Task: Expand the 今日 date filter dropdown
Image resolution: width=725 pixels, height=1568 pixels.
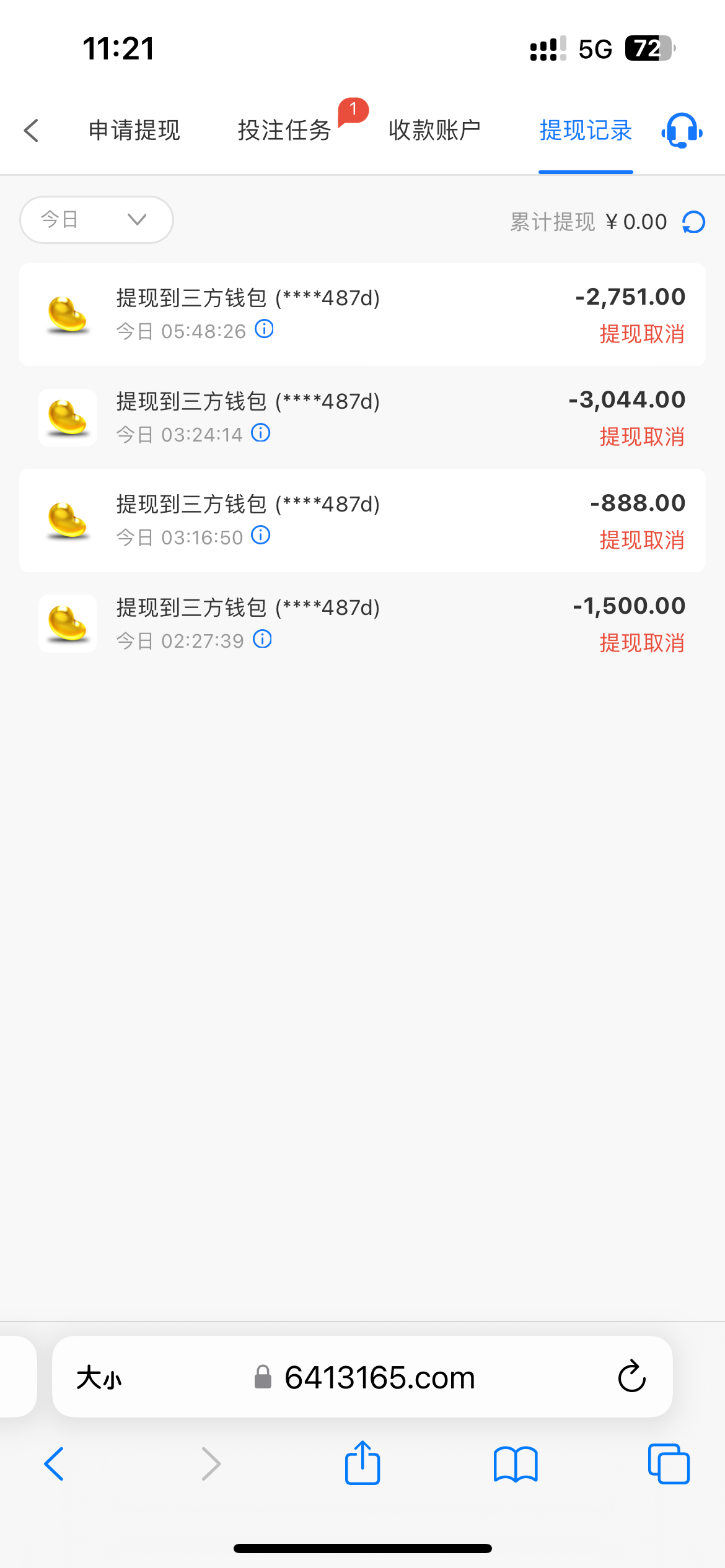Action: pos(96,220)
